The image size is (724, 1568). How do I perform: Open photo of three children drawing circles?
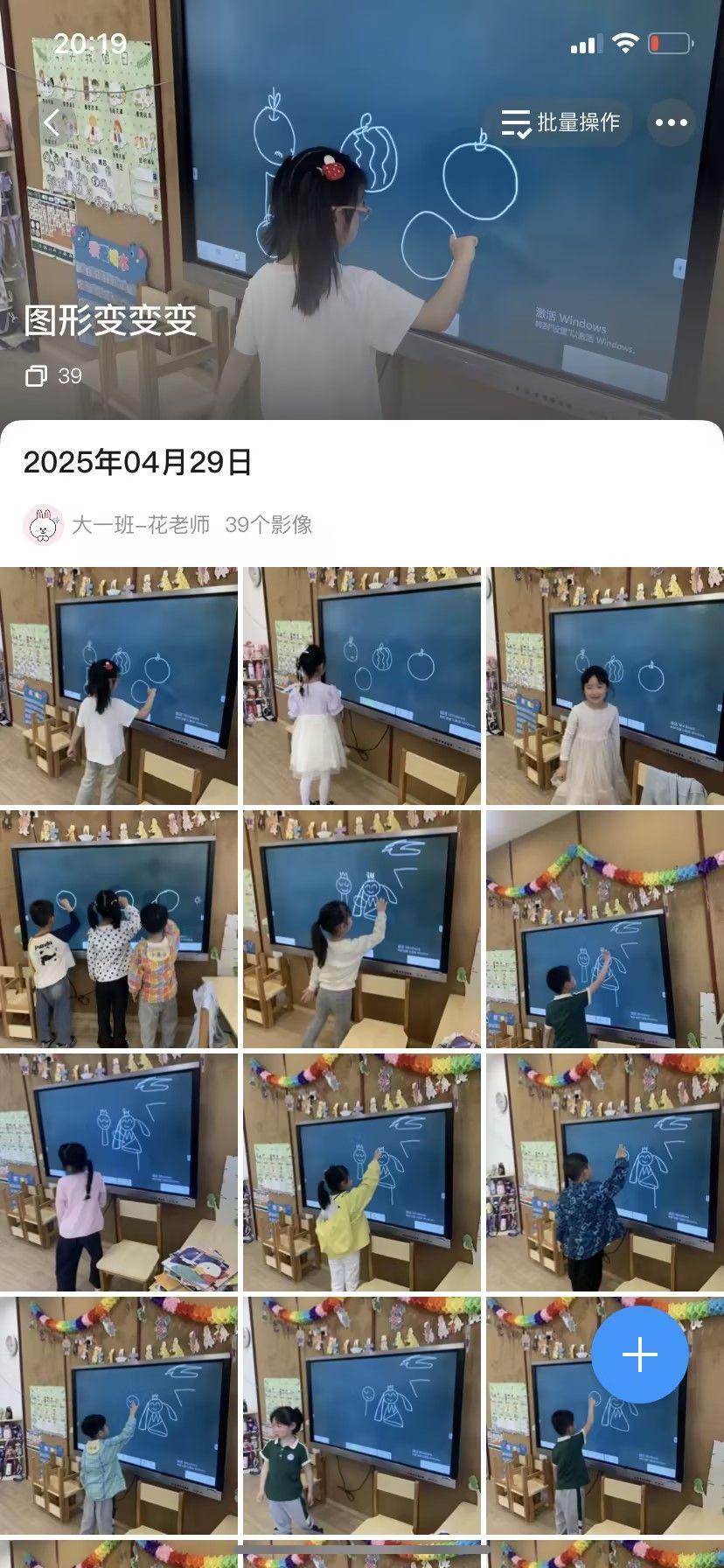[119, 929]
